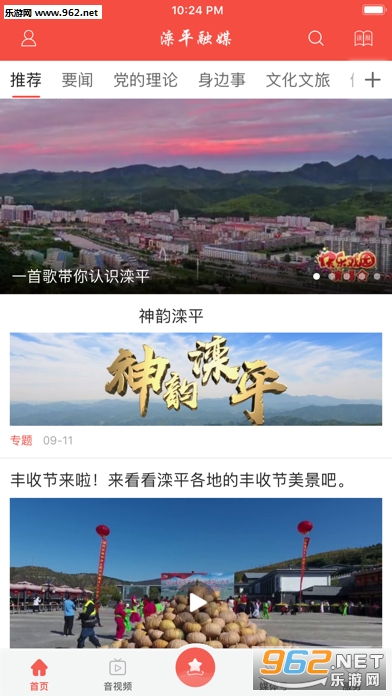Viewport: 392px width, 696px height.
Task: Go to the 首页 home tab
Action: [x=39, y=675]
